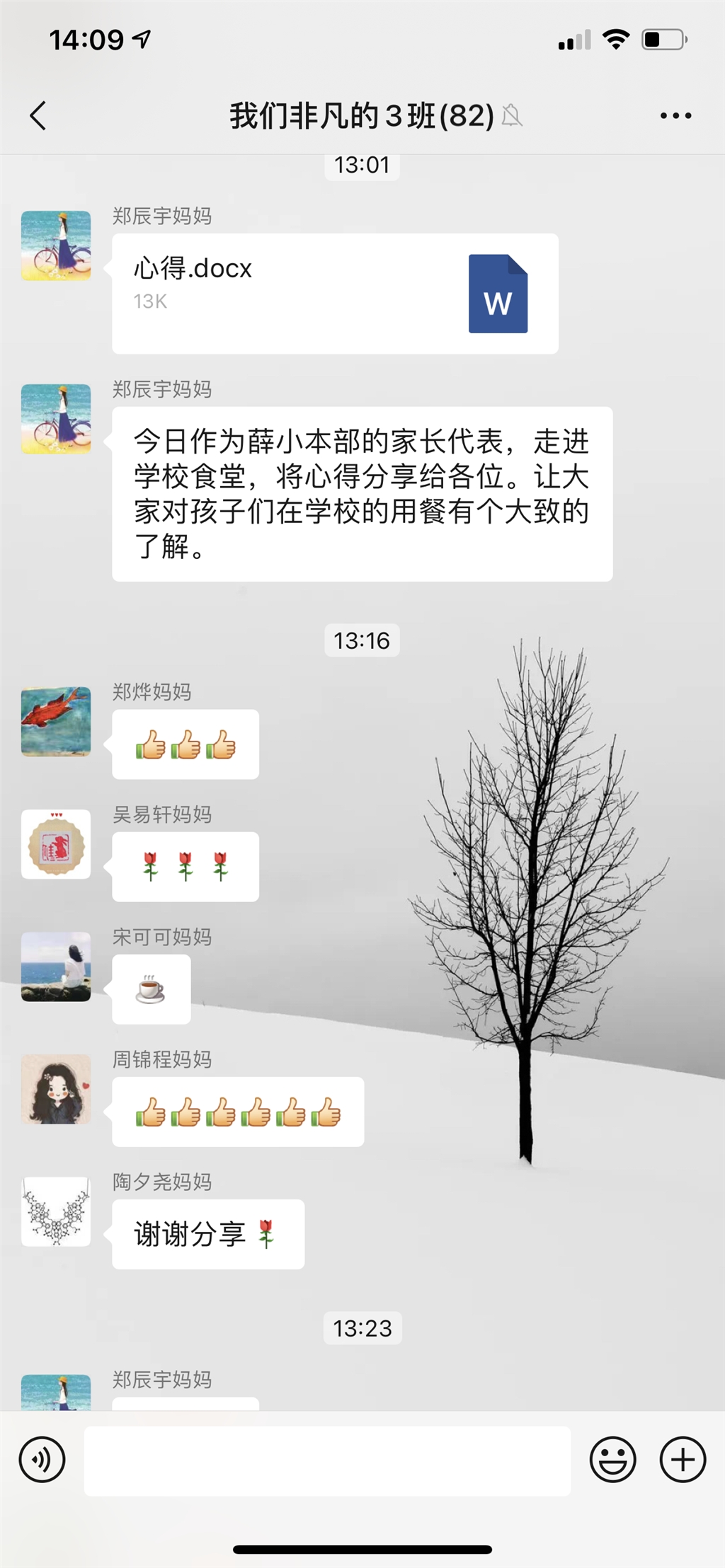Open the plus attachment menu
Image resolution: width=725 pixels, height=1568 pixels.
click(683, 1459)
